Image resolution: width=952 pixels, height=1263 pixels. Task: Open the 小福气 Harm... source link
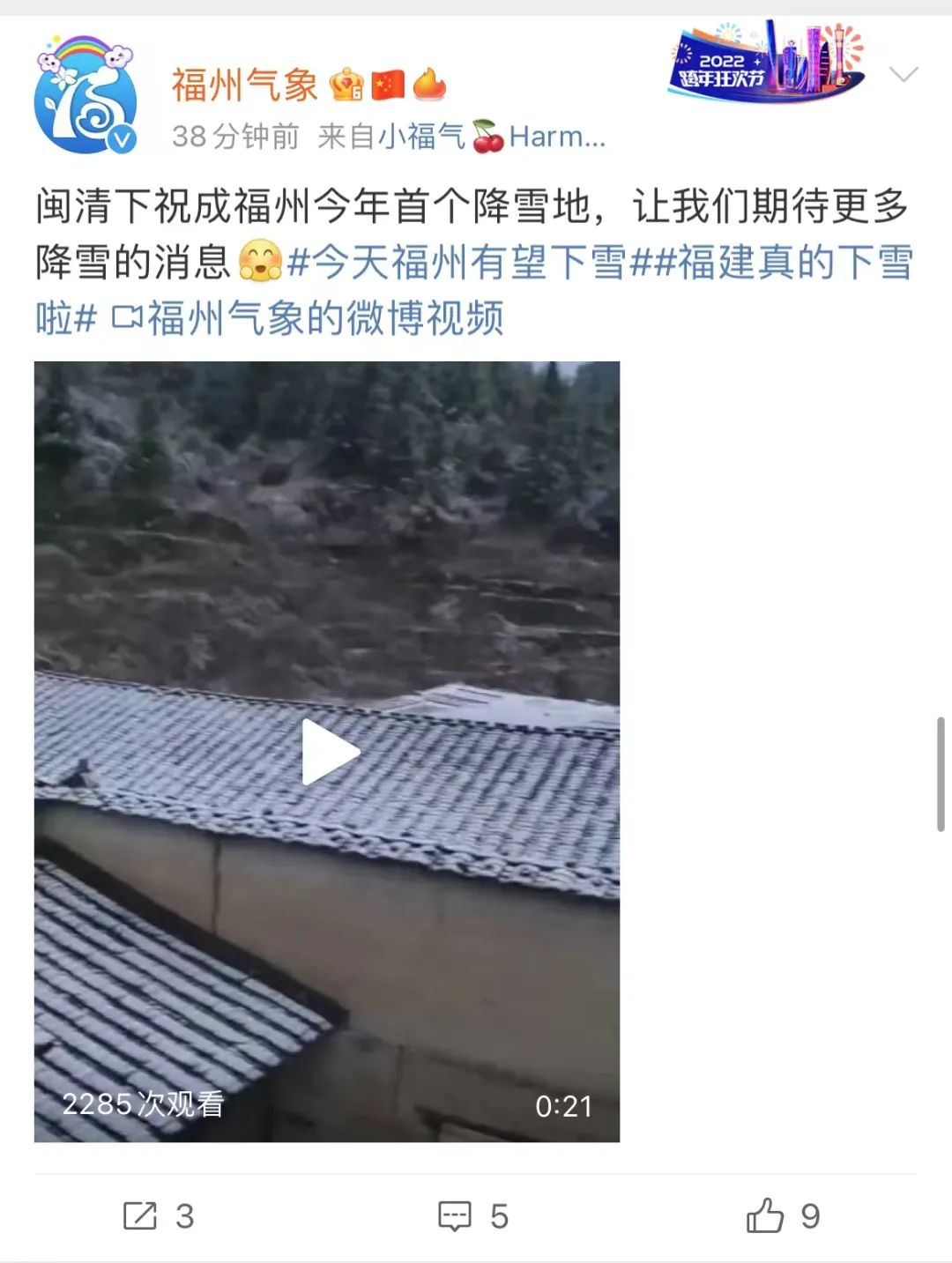(491, 137)
